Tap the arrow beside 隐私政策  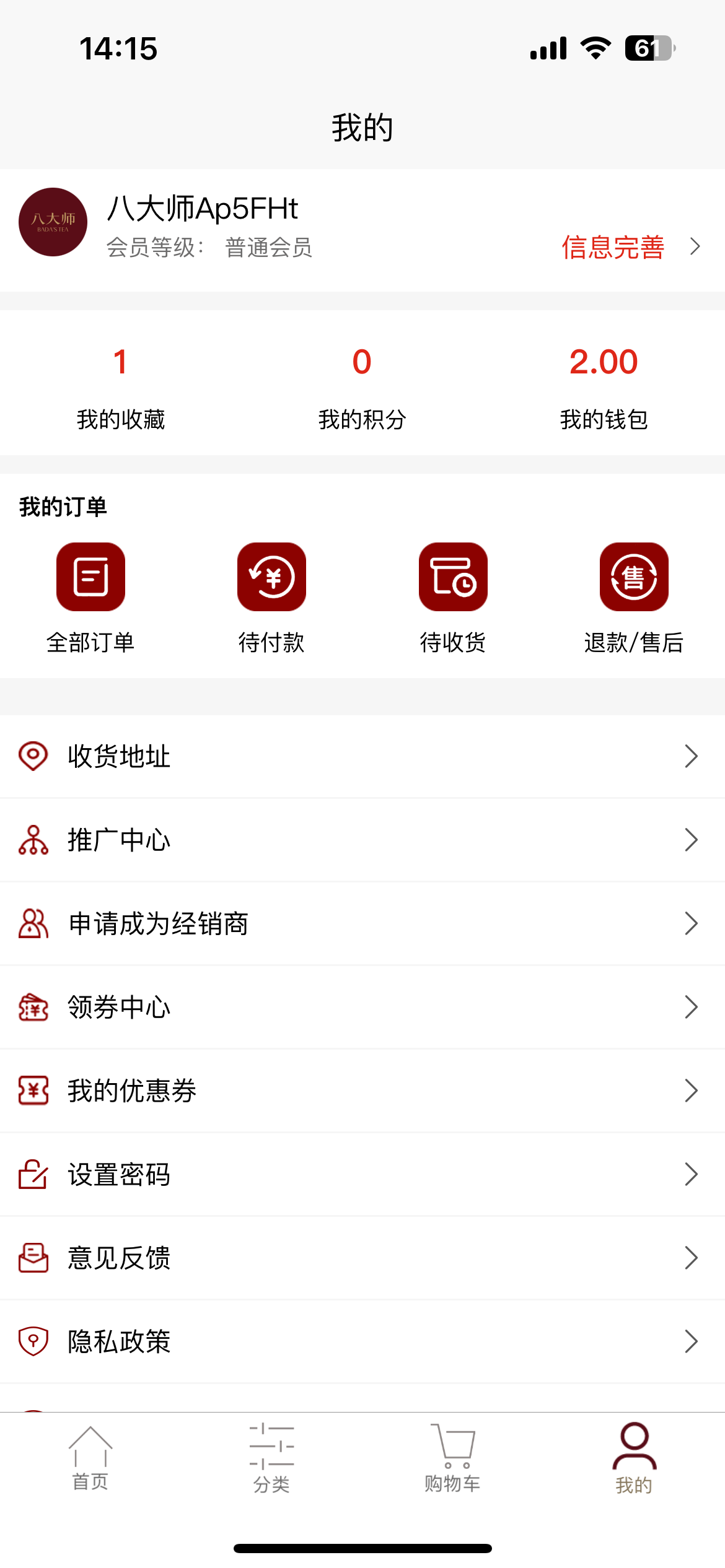coord(693,1341)
